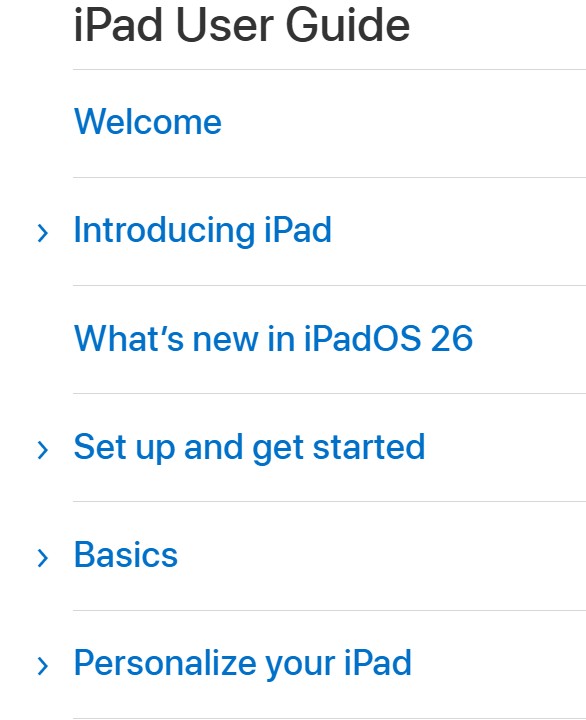The height and width of the screenshot is (720, 586).
Task: Open the Introducing iPad link
Action: tap(203, 231)
